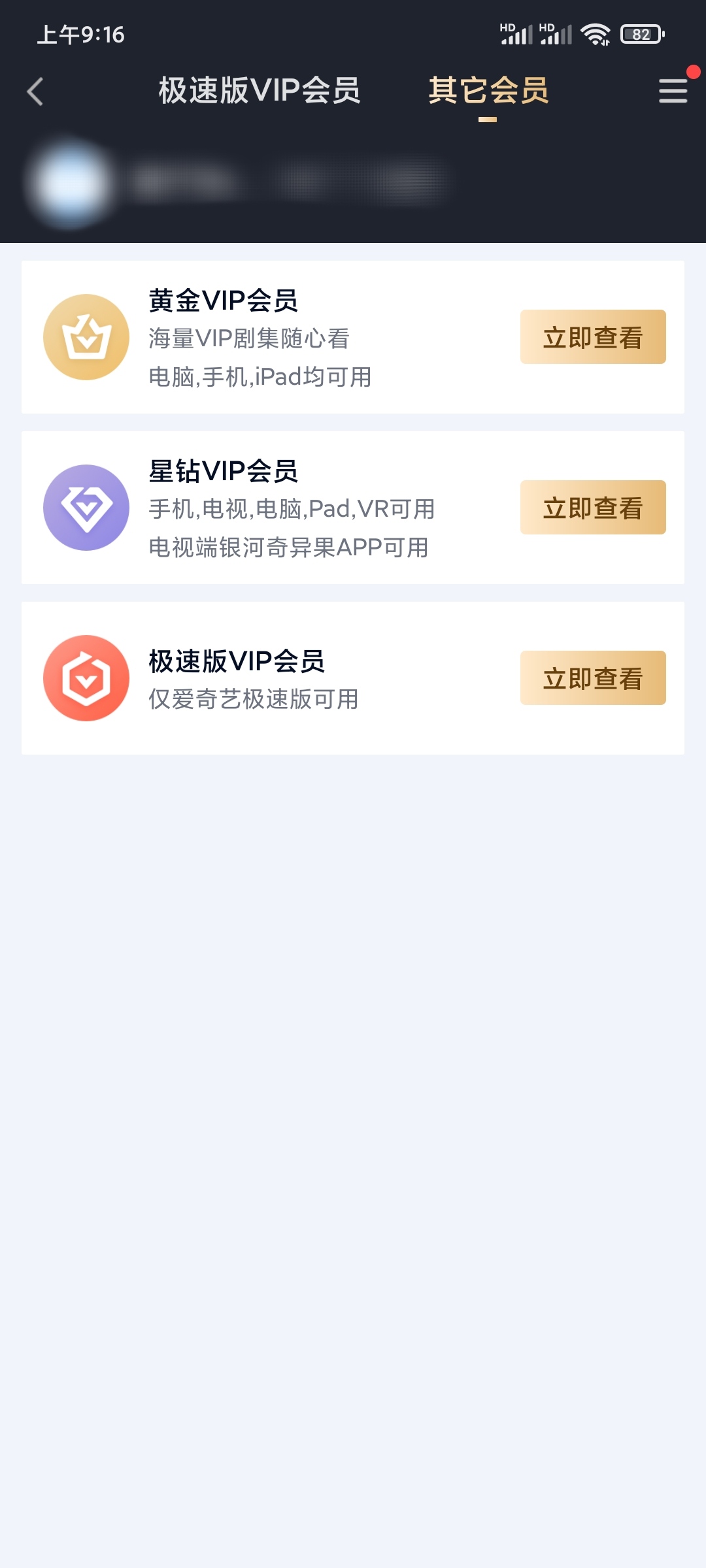706x1568 pixels.
Task: Click 立即查看 for 黄金VIP会员
Action: (592, 336)
